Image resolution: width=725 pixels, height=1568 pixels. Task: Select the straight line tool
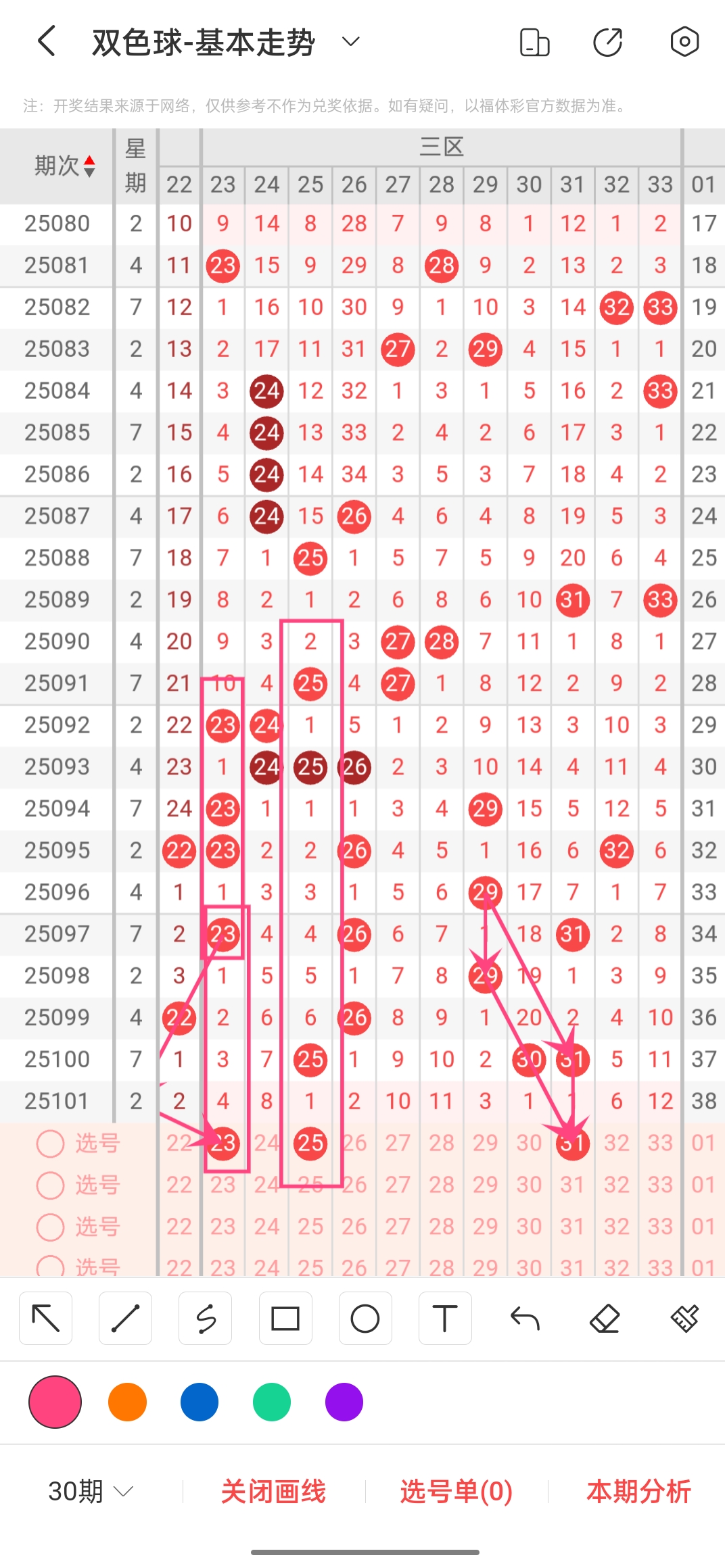125,1318
